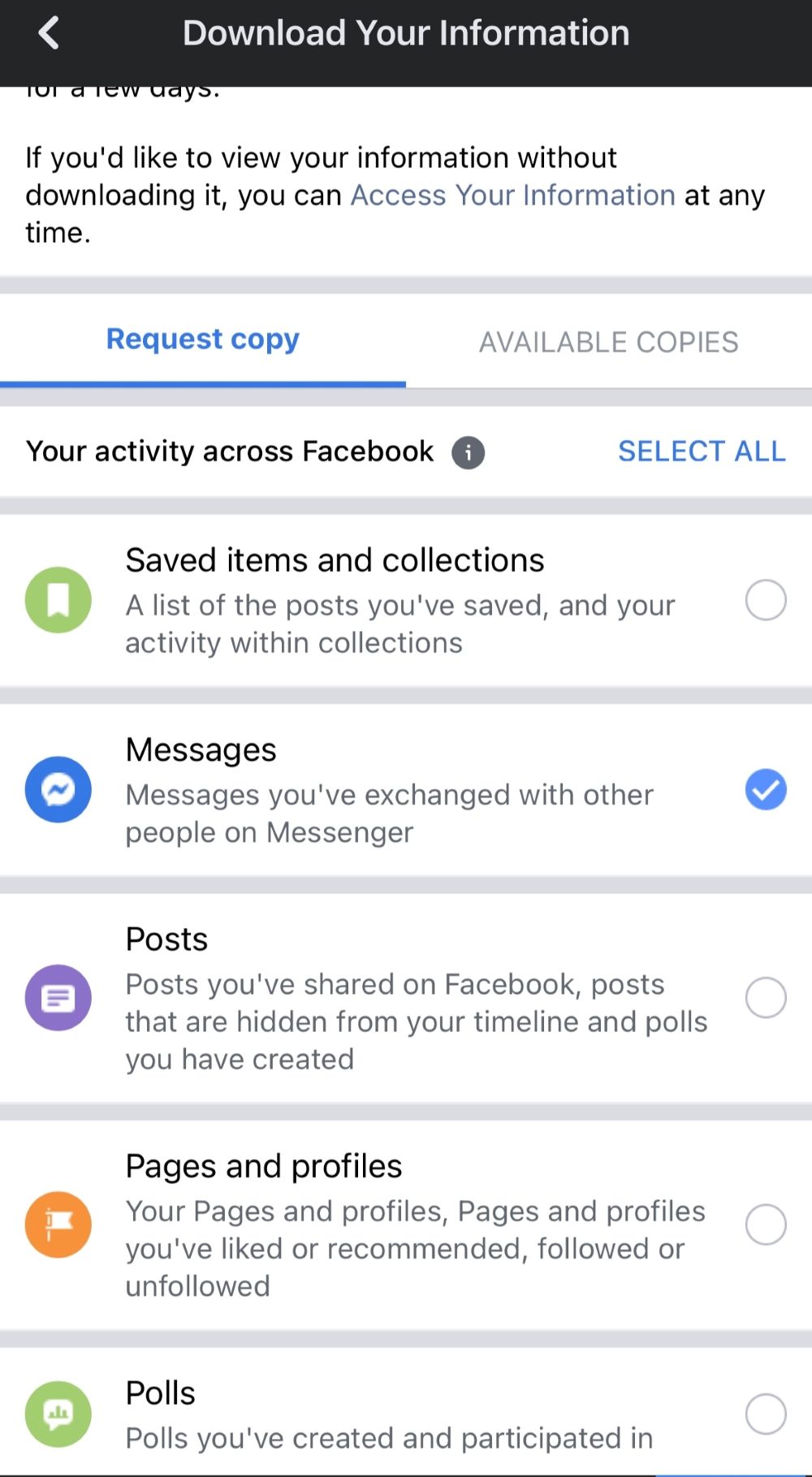The height and width of the screenshot is (1477, 812).
Task: Select Pages and profiles
Action: 766,1224
